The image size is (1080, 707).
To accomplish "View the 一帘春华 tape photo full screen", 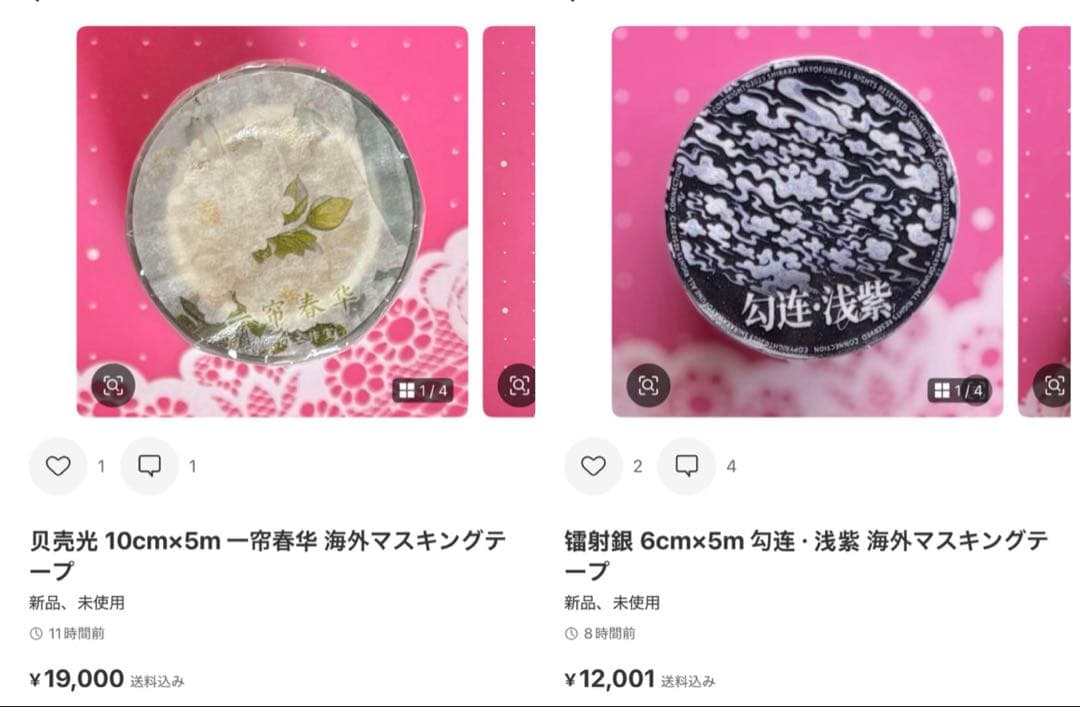I will (x=272, y=210).
